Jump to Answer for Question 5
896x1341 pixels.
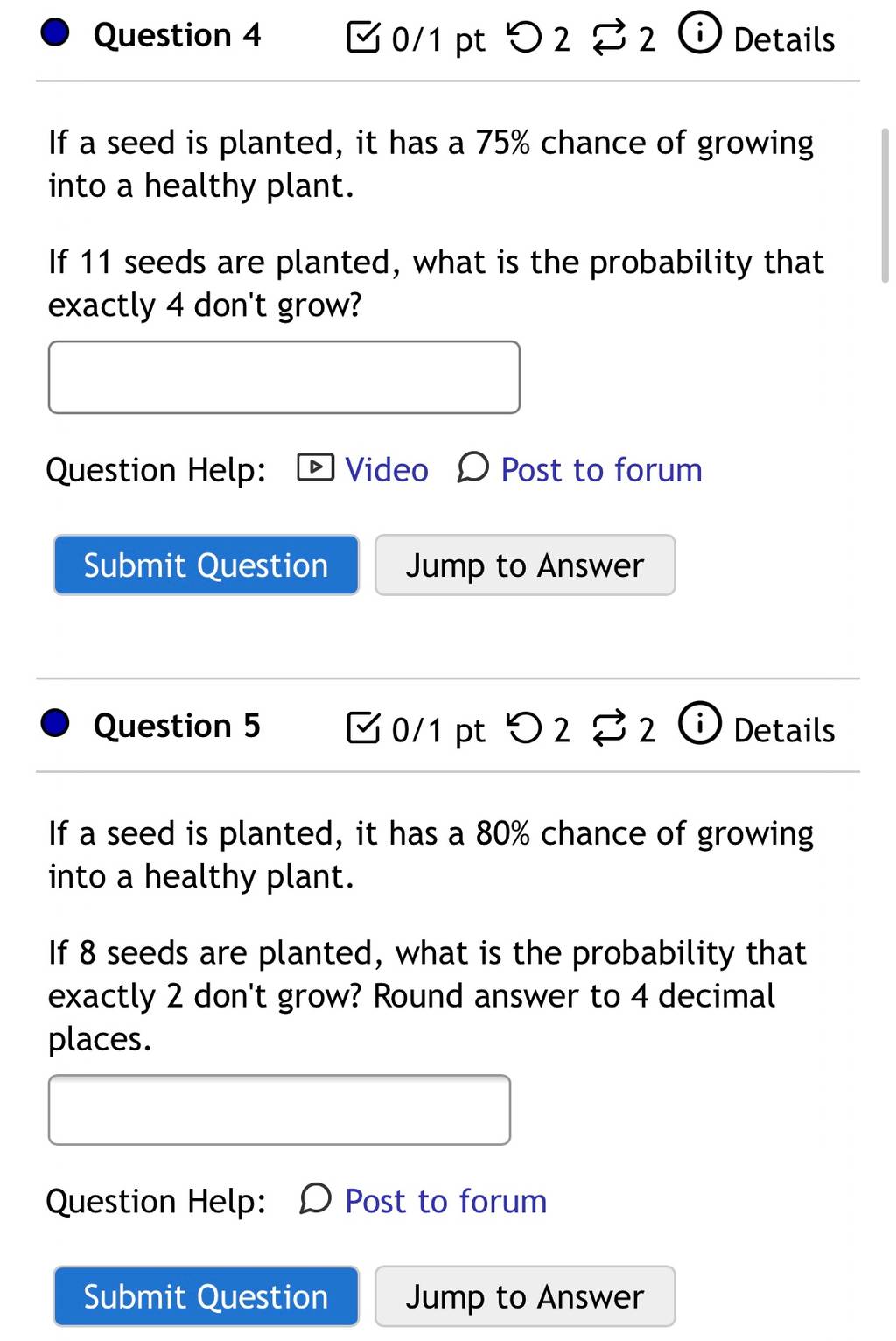525,1296
